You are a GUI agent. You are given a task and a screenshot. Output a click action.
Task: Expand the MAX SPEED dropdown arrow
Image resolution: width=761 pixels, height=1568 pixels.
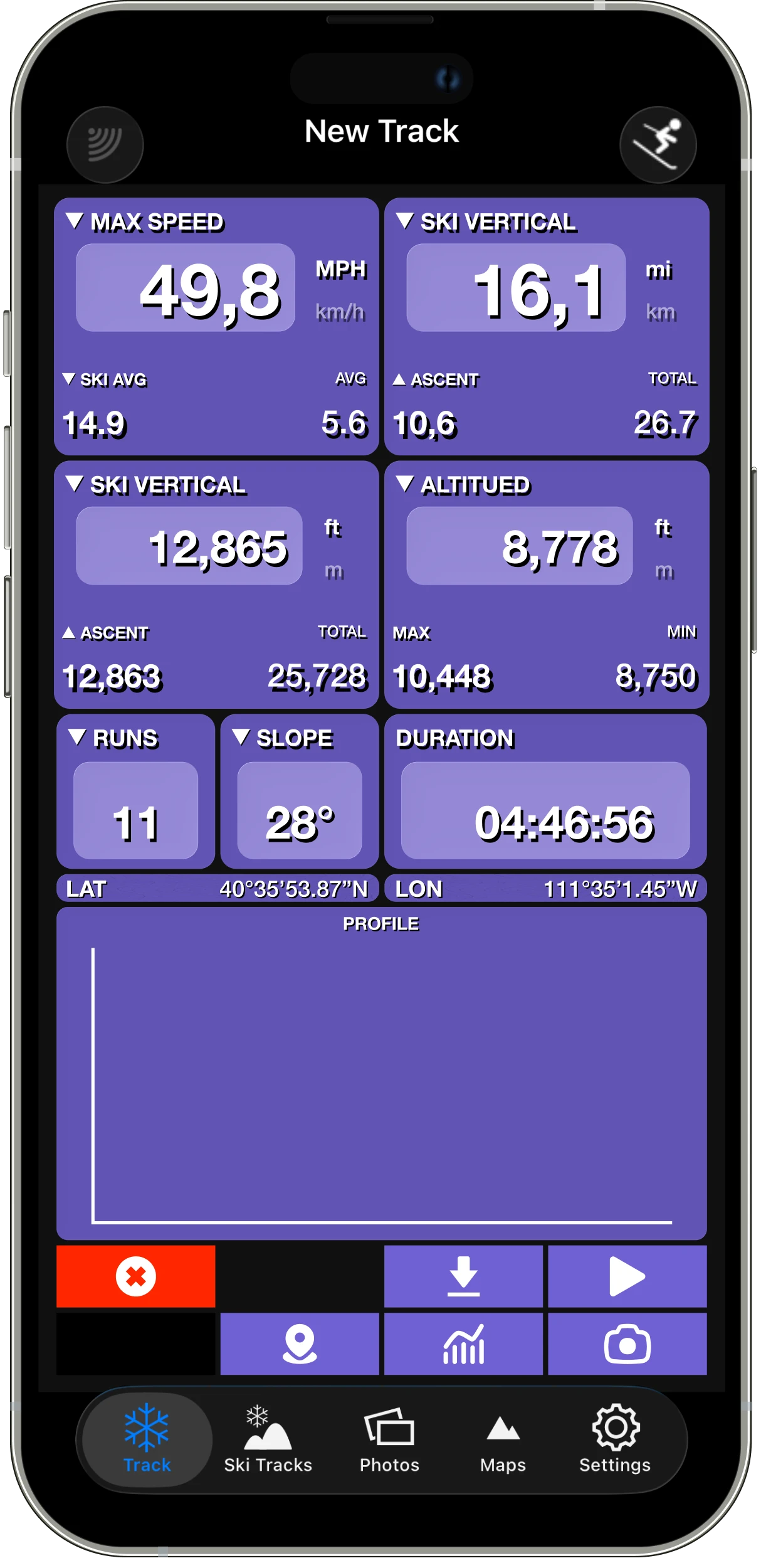tap(75, 221)
